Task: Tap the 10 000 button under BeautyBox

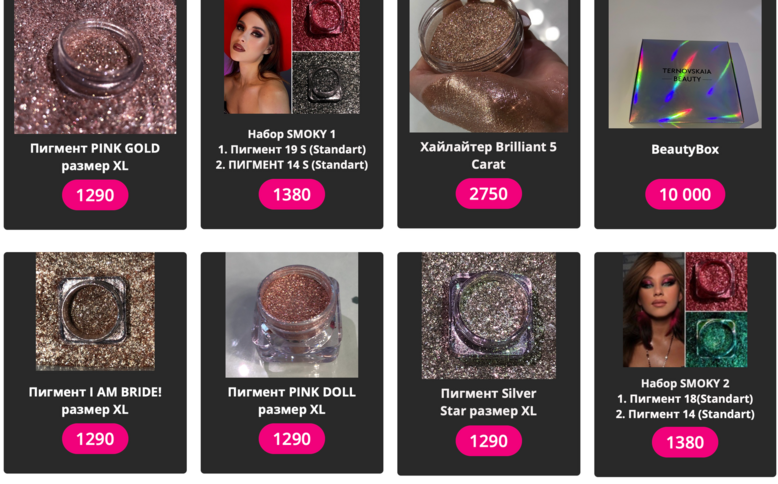Action: tap(685, 195)
